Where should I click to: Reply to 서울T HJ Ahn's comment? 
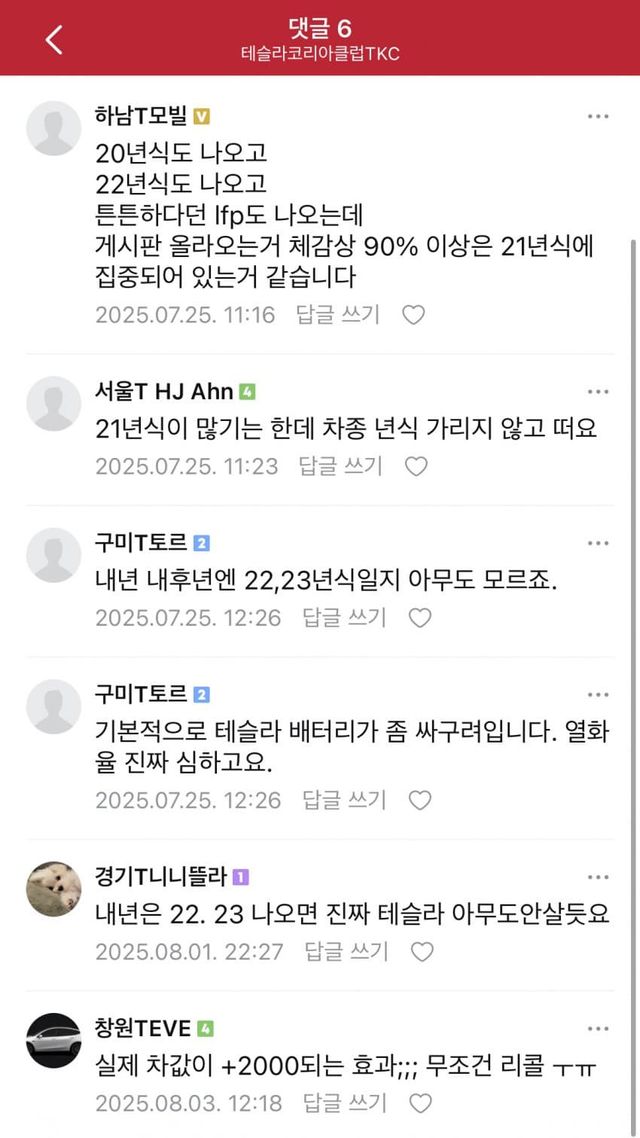pyautogui.click(x=341, y=466)
